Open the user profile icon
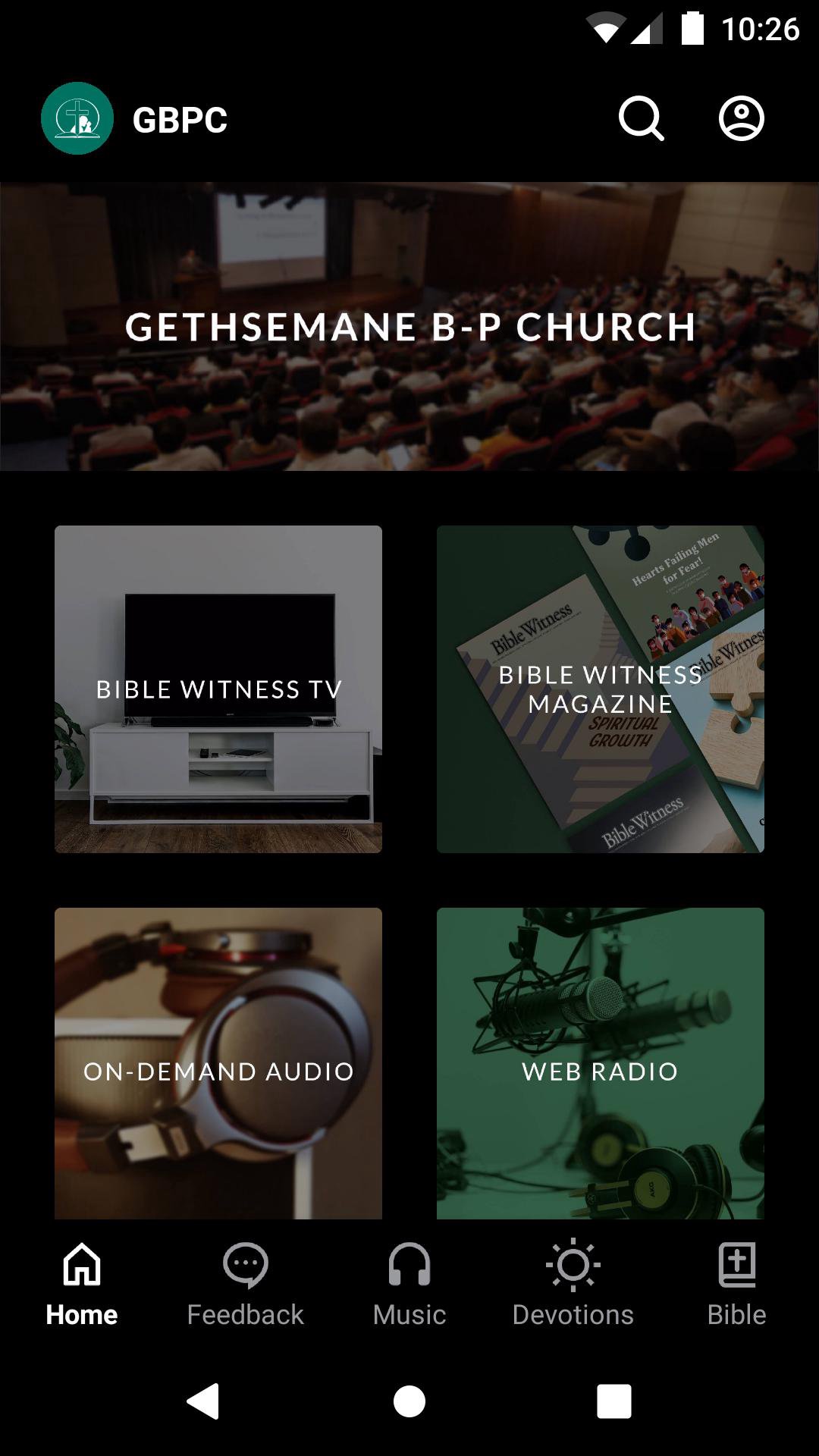The width and height of the screenshot is (819, 1456). point(741,119)
